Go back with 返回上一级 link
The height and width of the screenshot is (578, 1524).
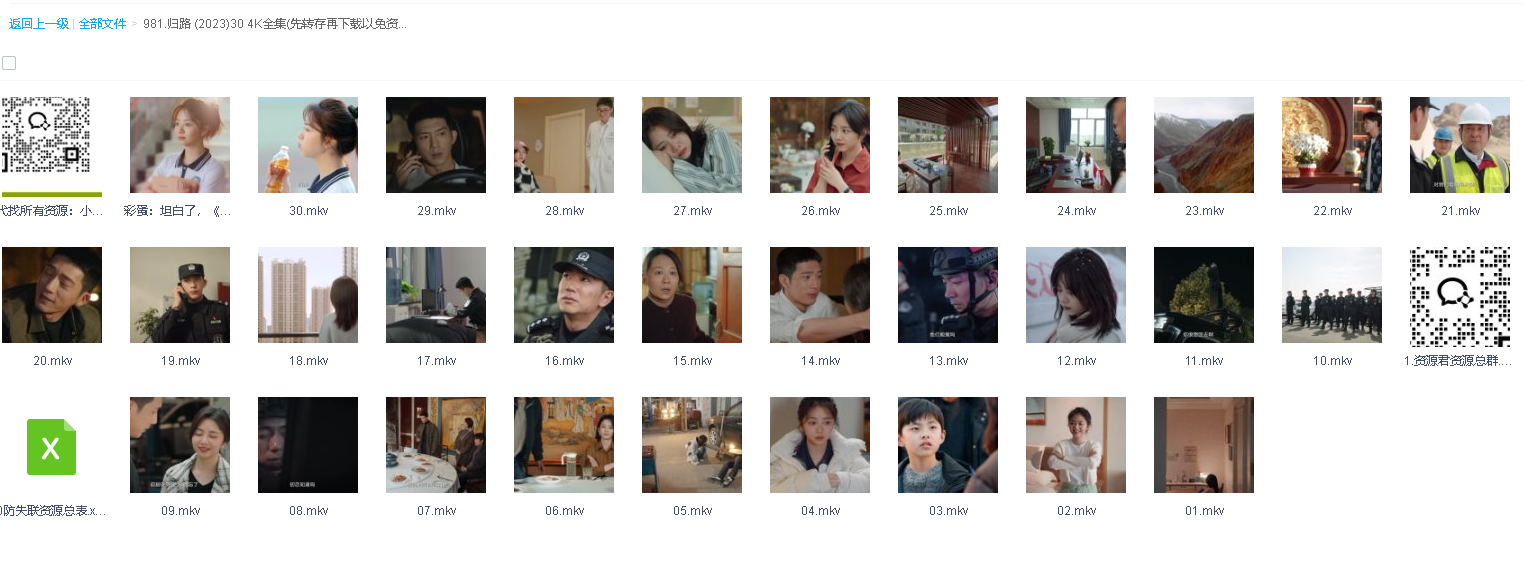coord(38,24)
